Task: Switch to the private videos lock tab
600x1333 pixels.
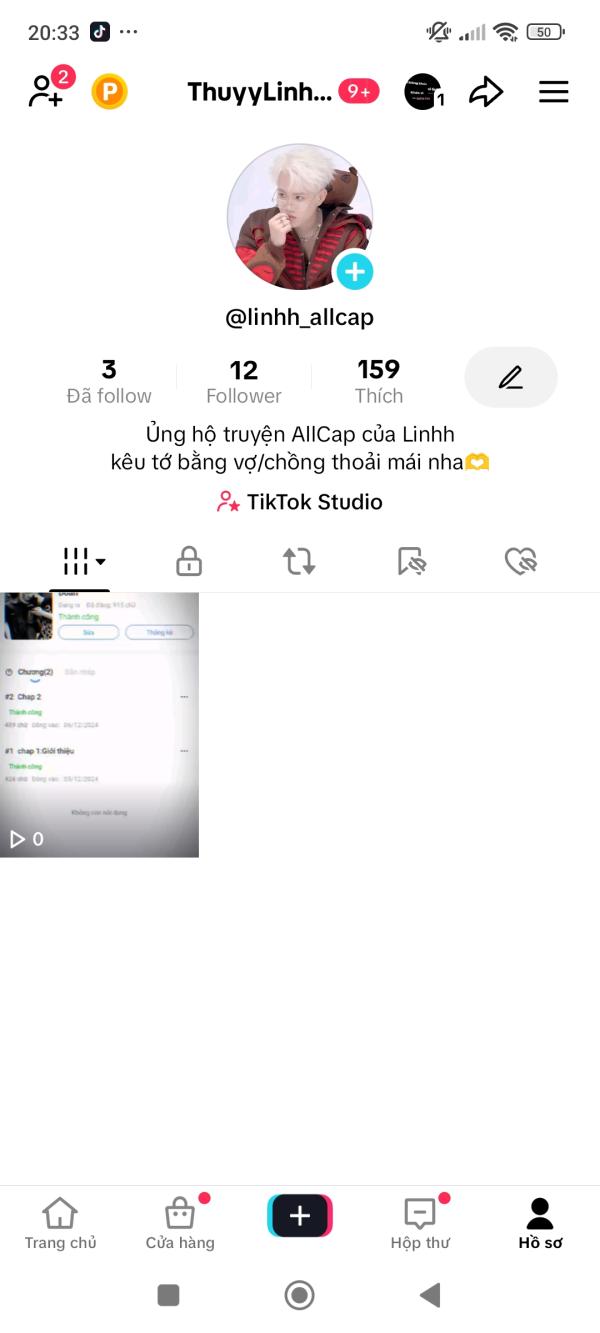Action: click(189, 561)
